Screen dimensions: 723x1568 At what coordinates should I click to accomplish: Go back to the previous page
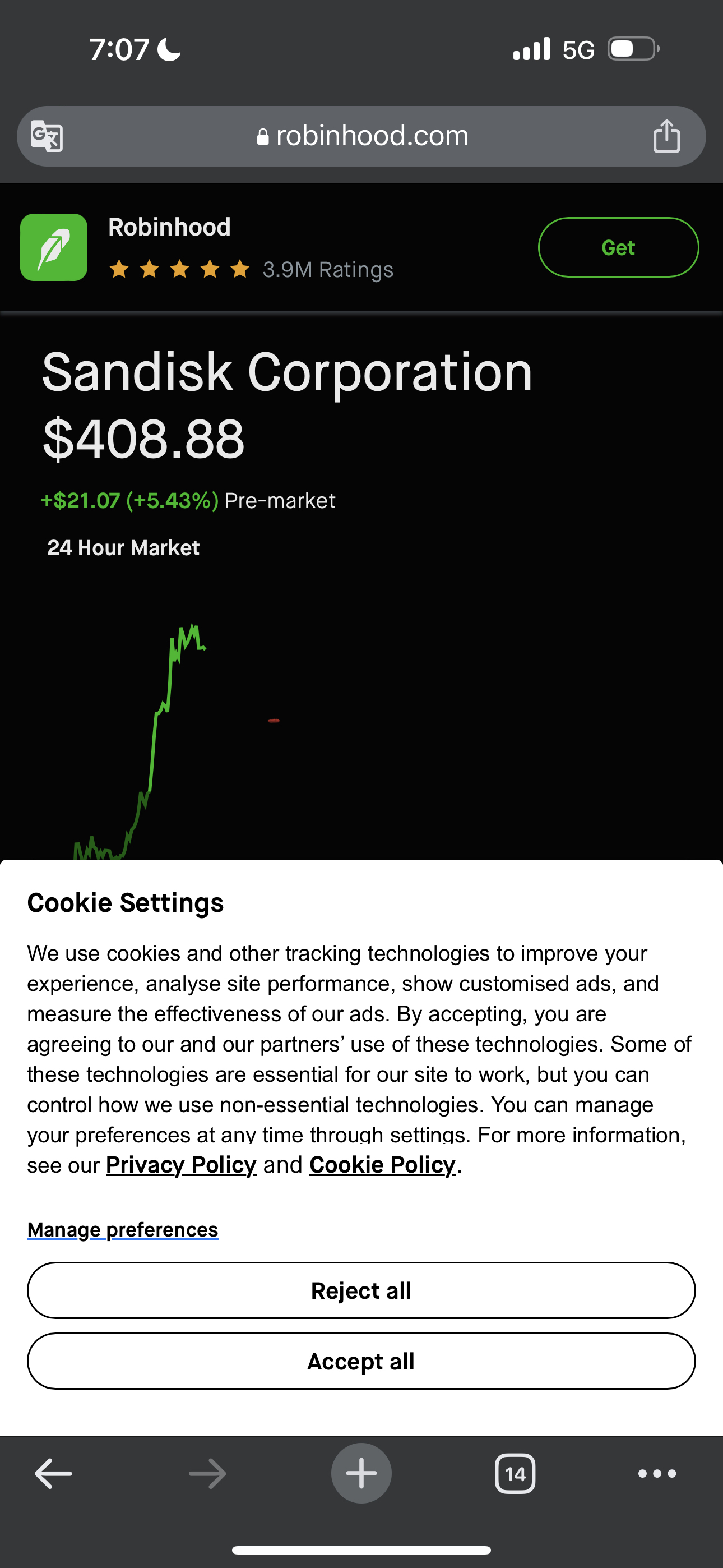(54, 1474)
